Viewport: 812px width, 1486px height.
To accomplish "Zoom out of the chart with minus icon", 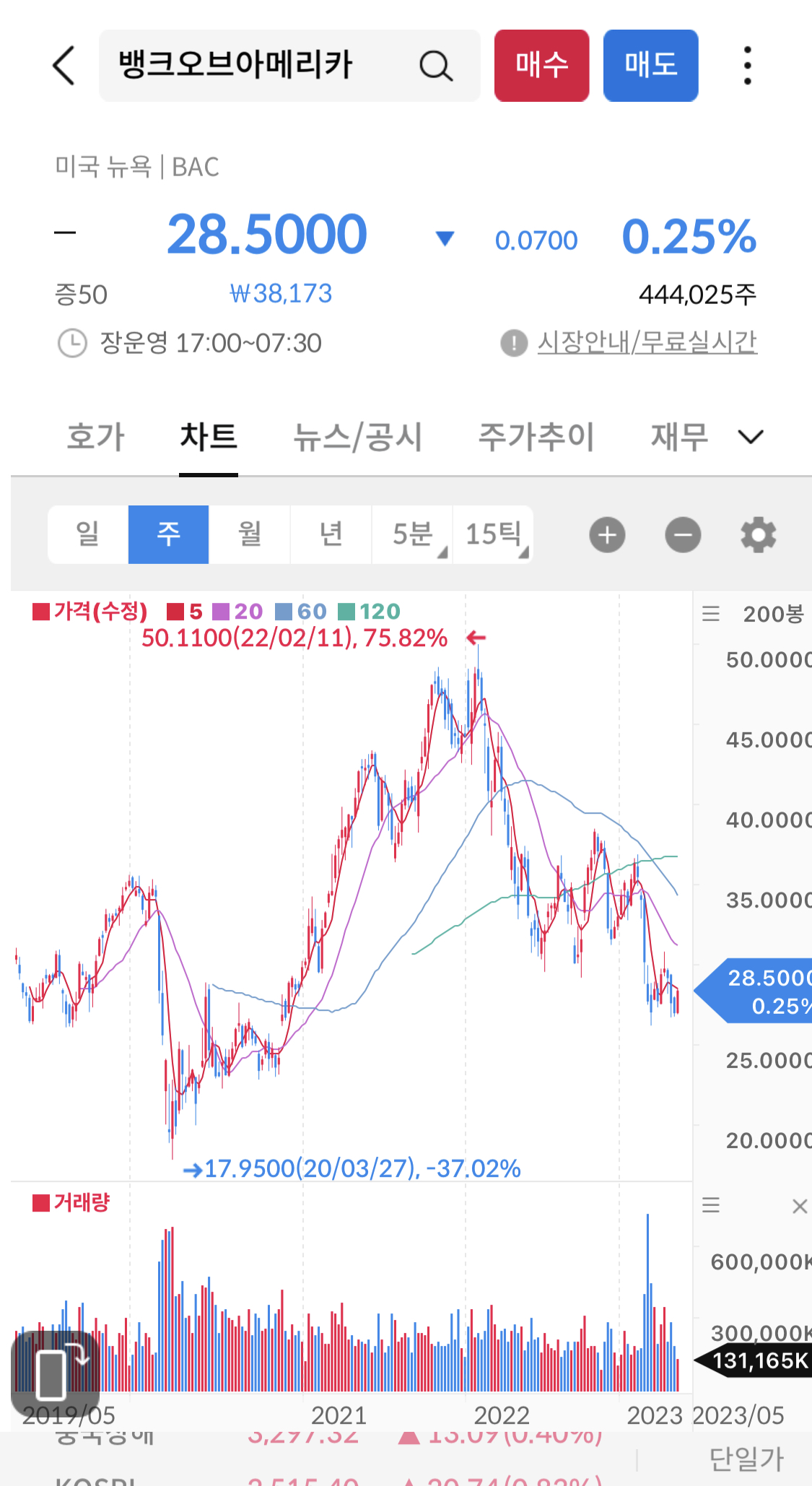I will tap(682, 534).
